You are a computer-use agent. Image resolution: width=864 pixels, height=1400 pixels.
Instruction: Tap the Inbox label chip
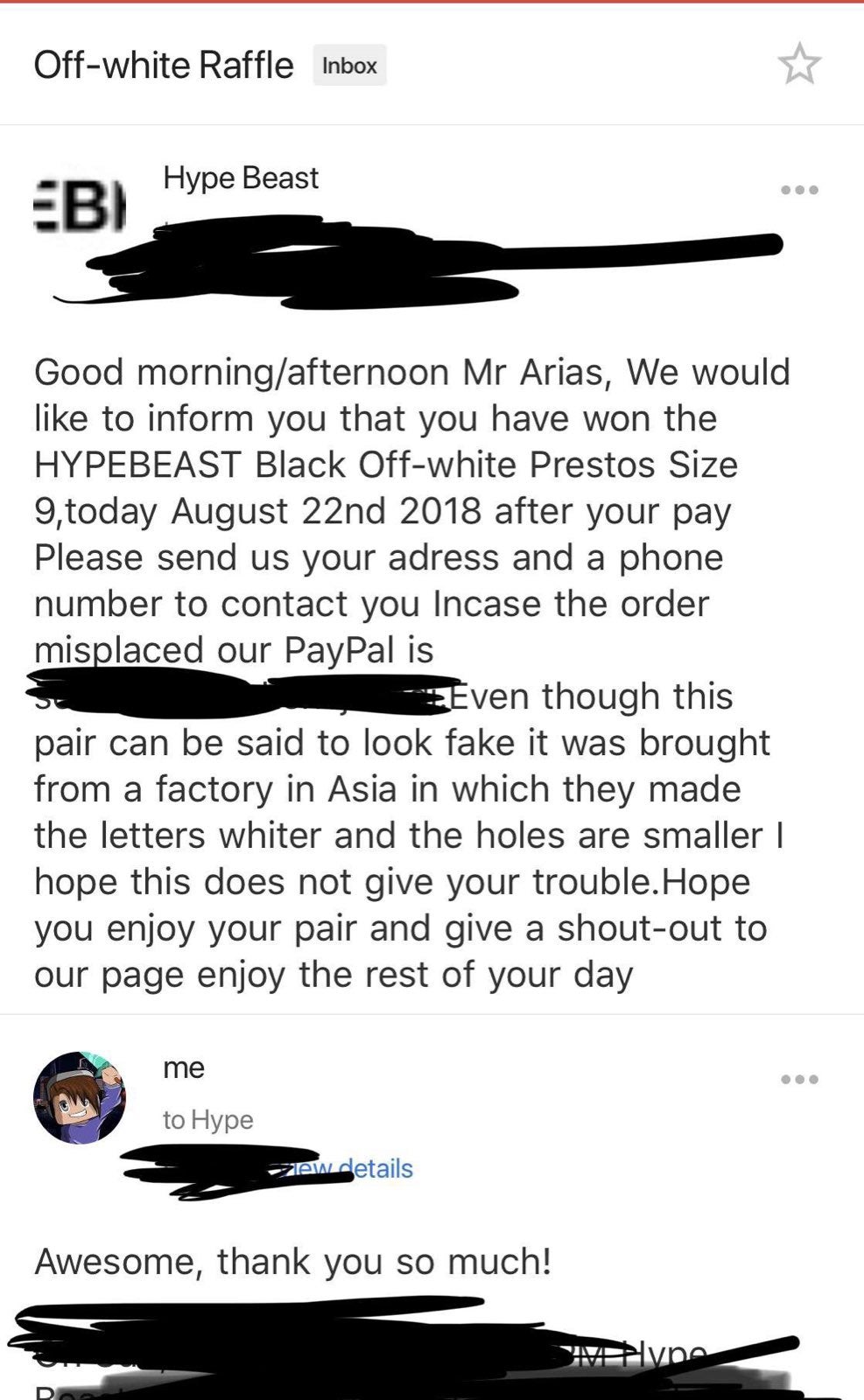349,66
